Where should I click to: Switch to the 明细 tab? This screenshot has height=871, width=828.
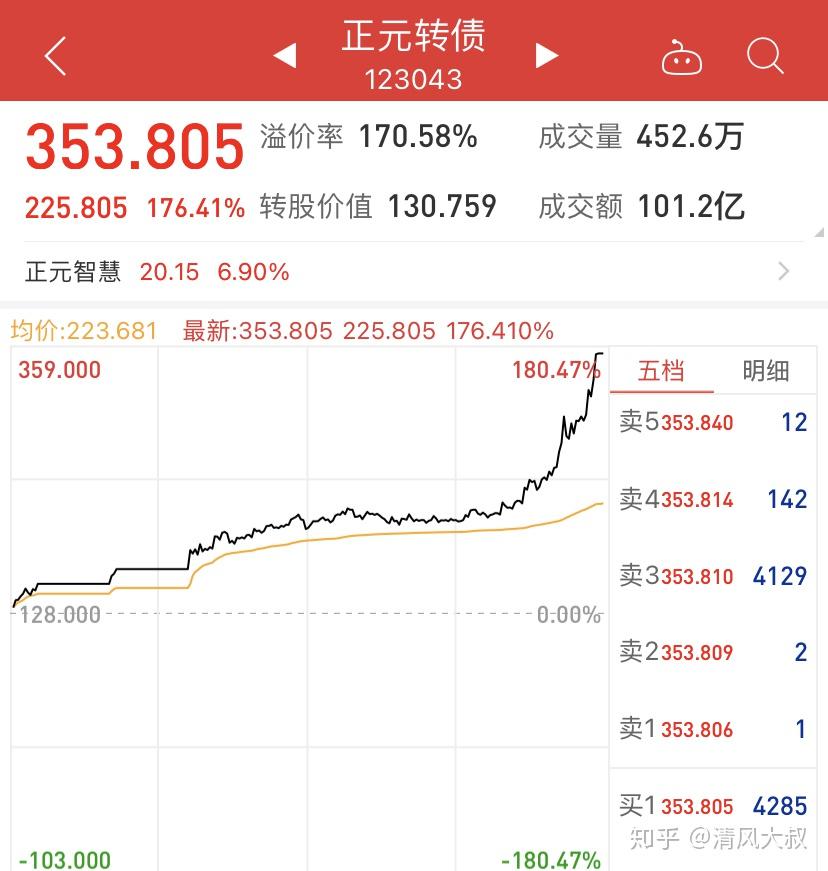pos(765,371)
